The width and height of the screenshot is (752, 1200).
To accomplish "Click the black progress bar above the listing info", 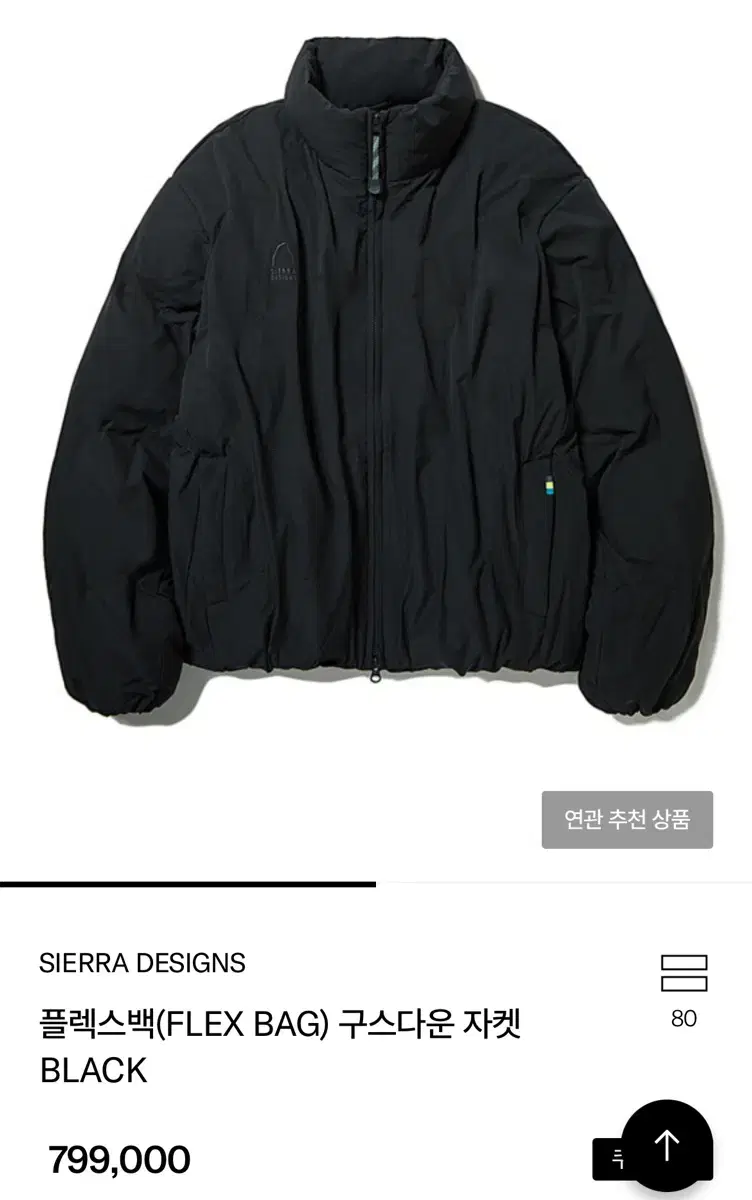I will tap(185, 884).
